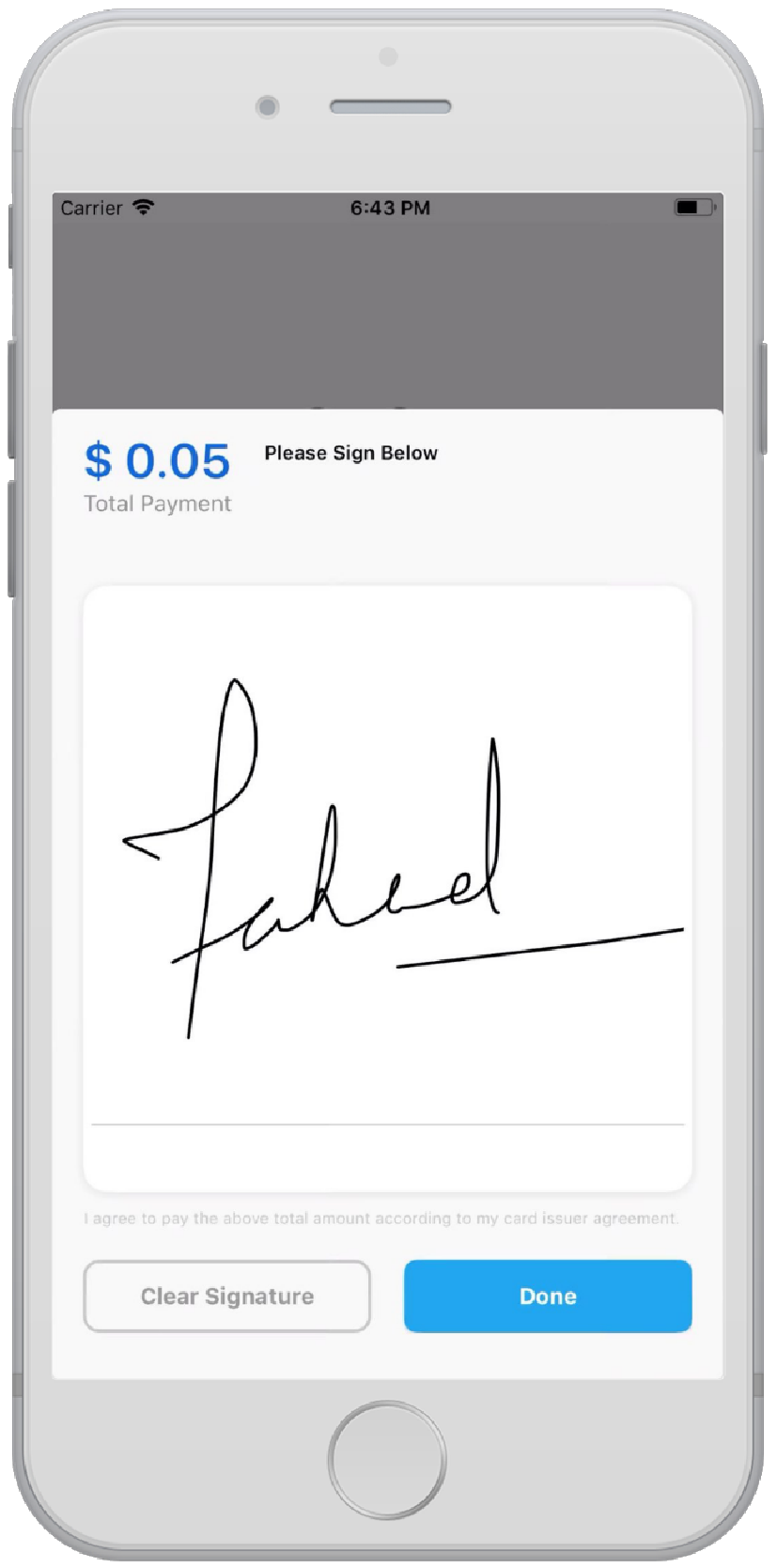Image resolution: width=777 pixels, height=1568 pixels.
Task: Tap inside the signature pad
Action: [387, 888]
